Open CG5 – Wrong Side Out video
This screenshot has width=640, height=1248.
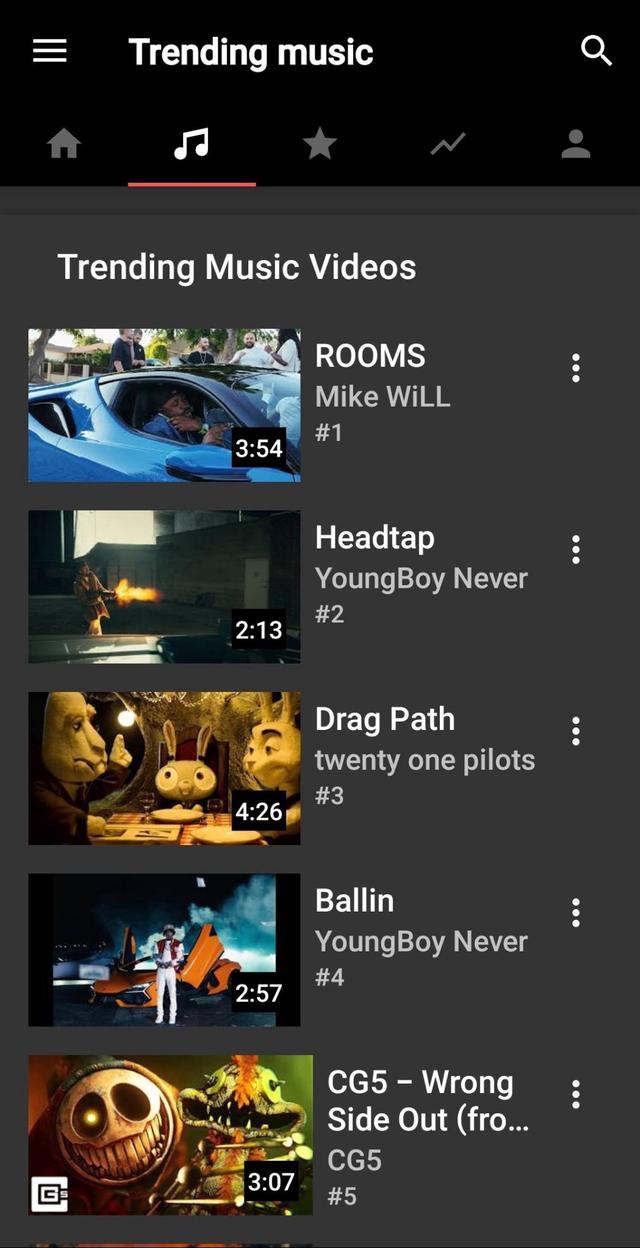click(170, 1135)
